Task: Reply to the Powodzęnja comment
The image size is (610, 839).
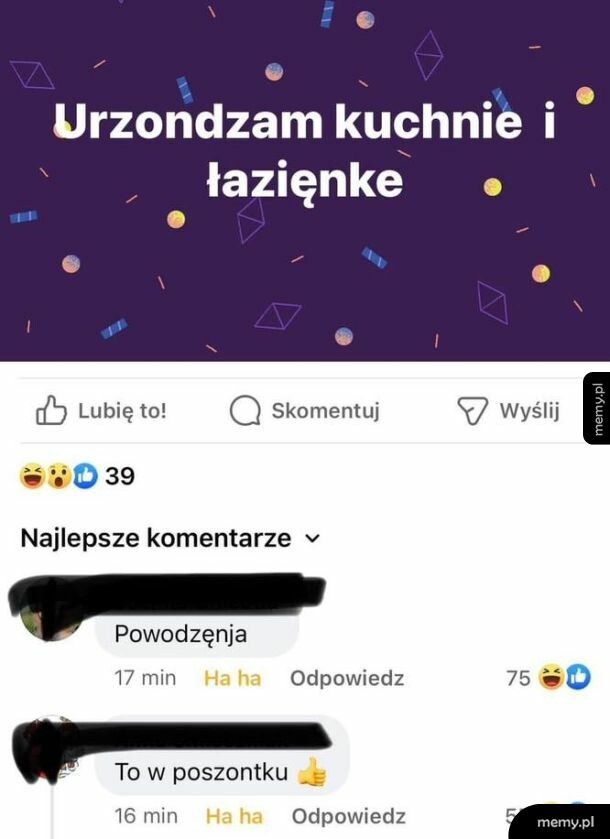Action: tap(346, 678)
